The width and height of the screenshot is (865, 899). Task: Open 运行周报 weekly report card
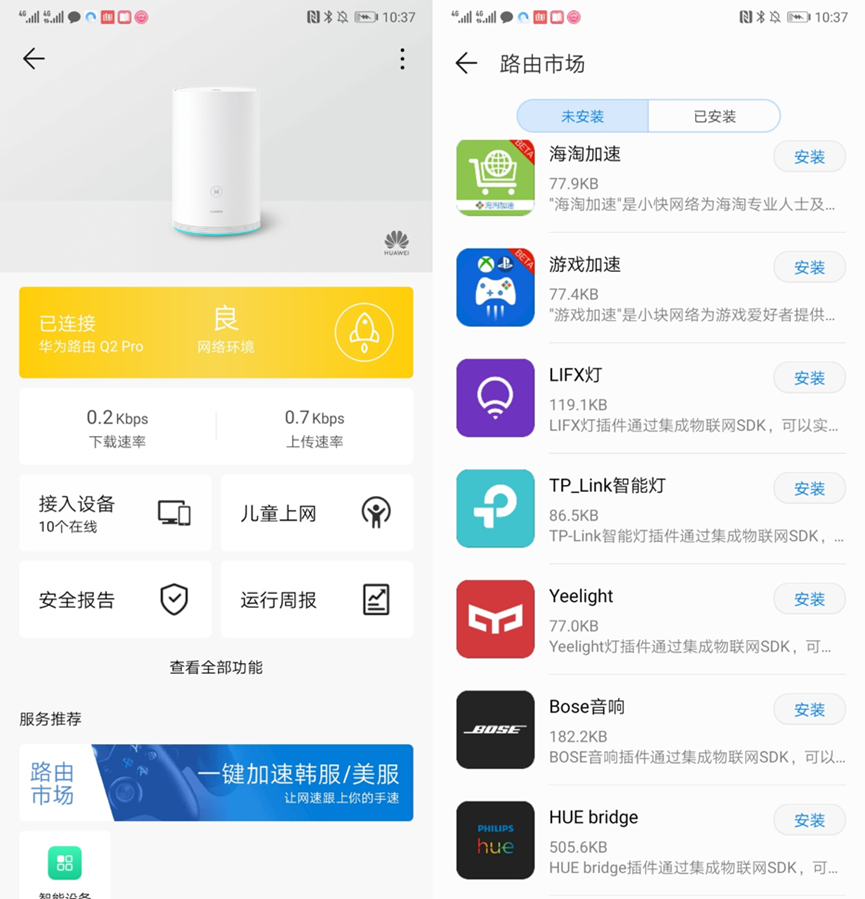[x=316, y=600]
